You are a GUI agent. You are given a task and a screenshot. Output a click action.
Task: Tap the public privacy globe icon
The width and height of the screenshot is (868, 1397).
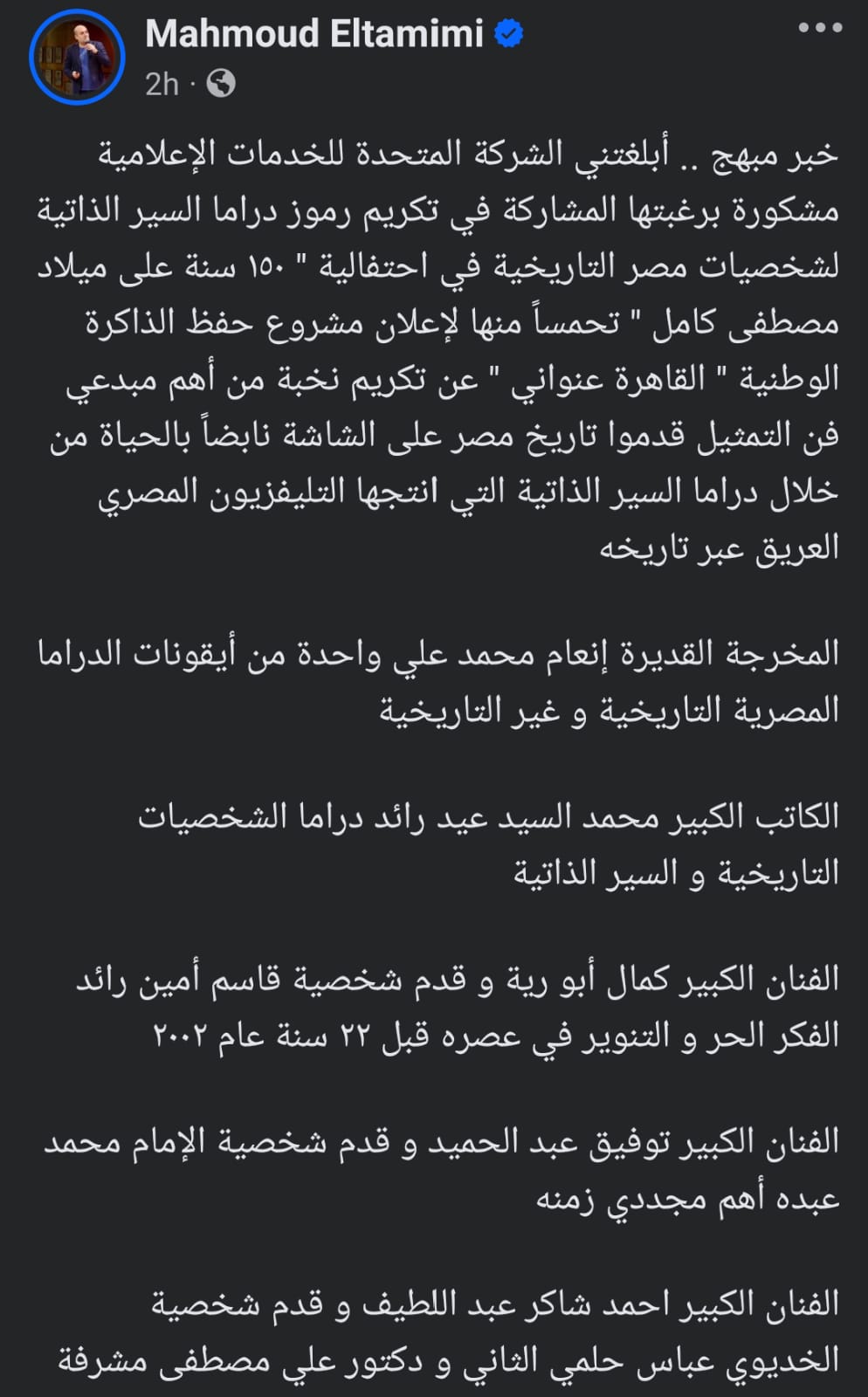pos(222,84)
